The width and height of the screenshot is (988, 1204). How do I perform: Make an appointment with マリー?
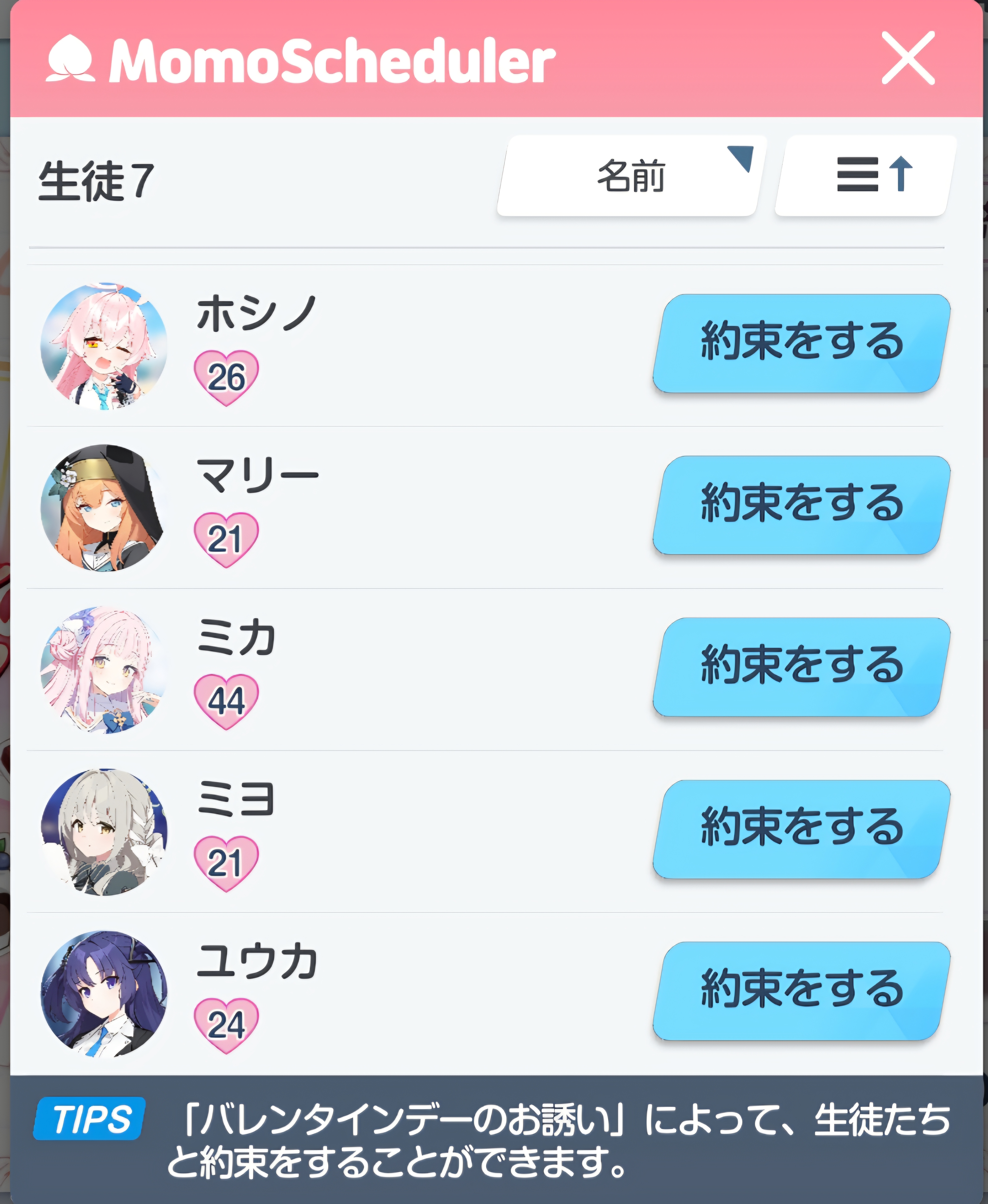[801, 505]
